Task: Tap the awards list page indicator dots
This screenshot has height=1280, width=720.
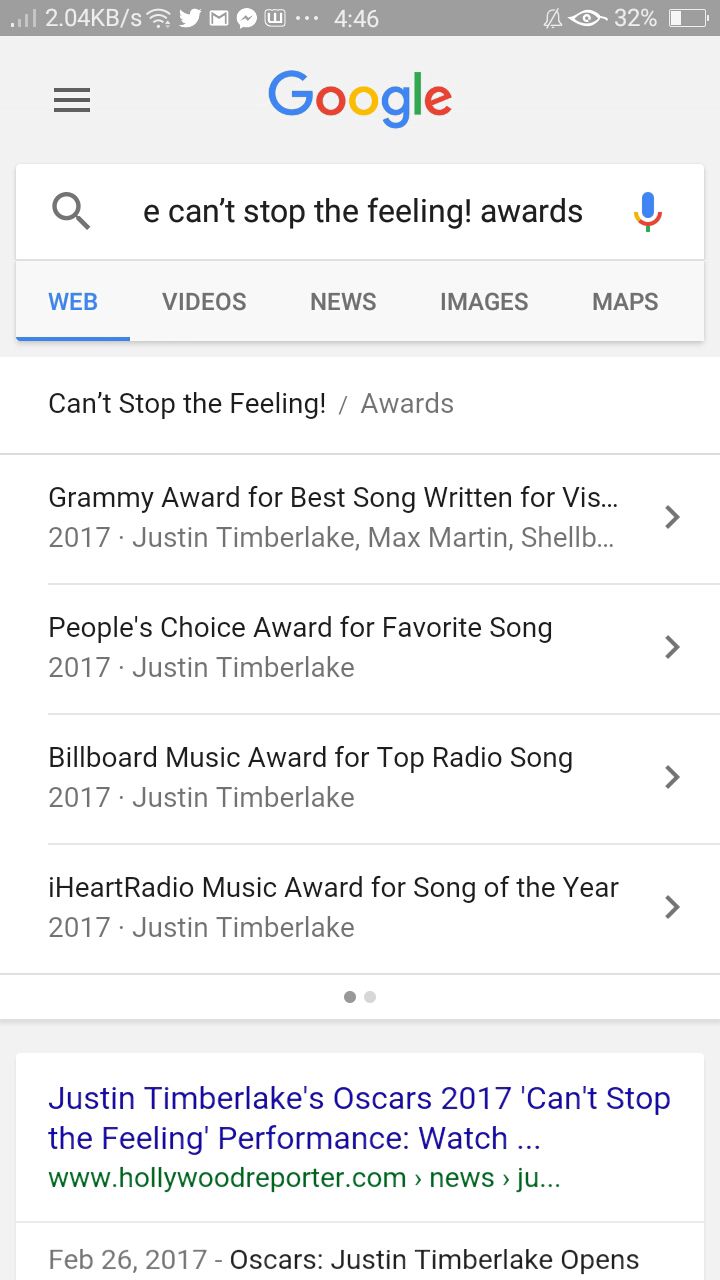Action: click(360, 997)
